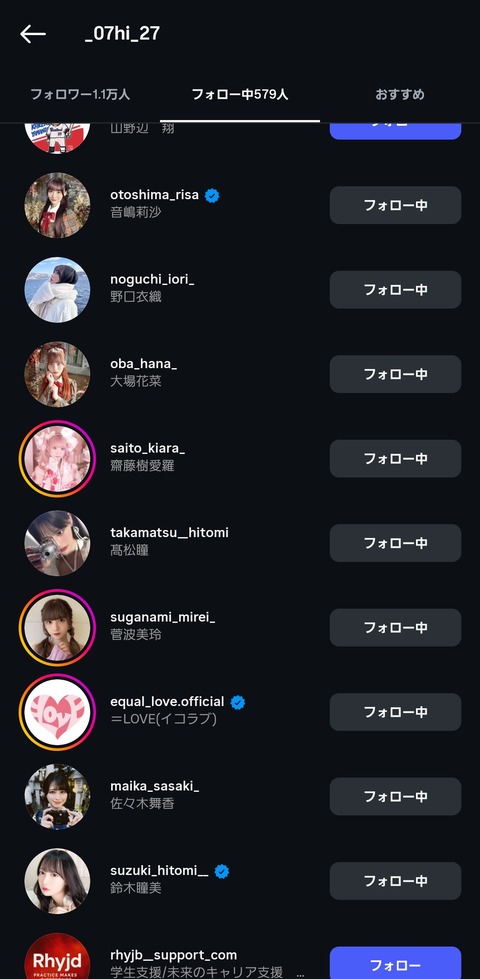Open the おすすめ tab
Viewport: 480px width, 979px height.
click(x=399, y=95)
